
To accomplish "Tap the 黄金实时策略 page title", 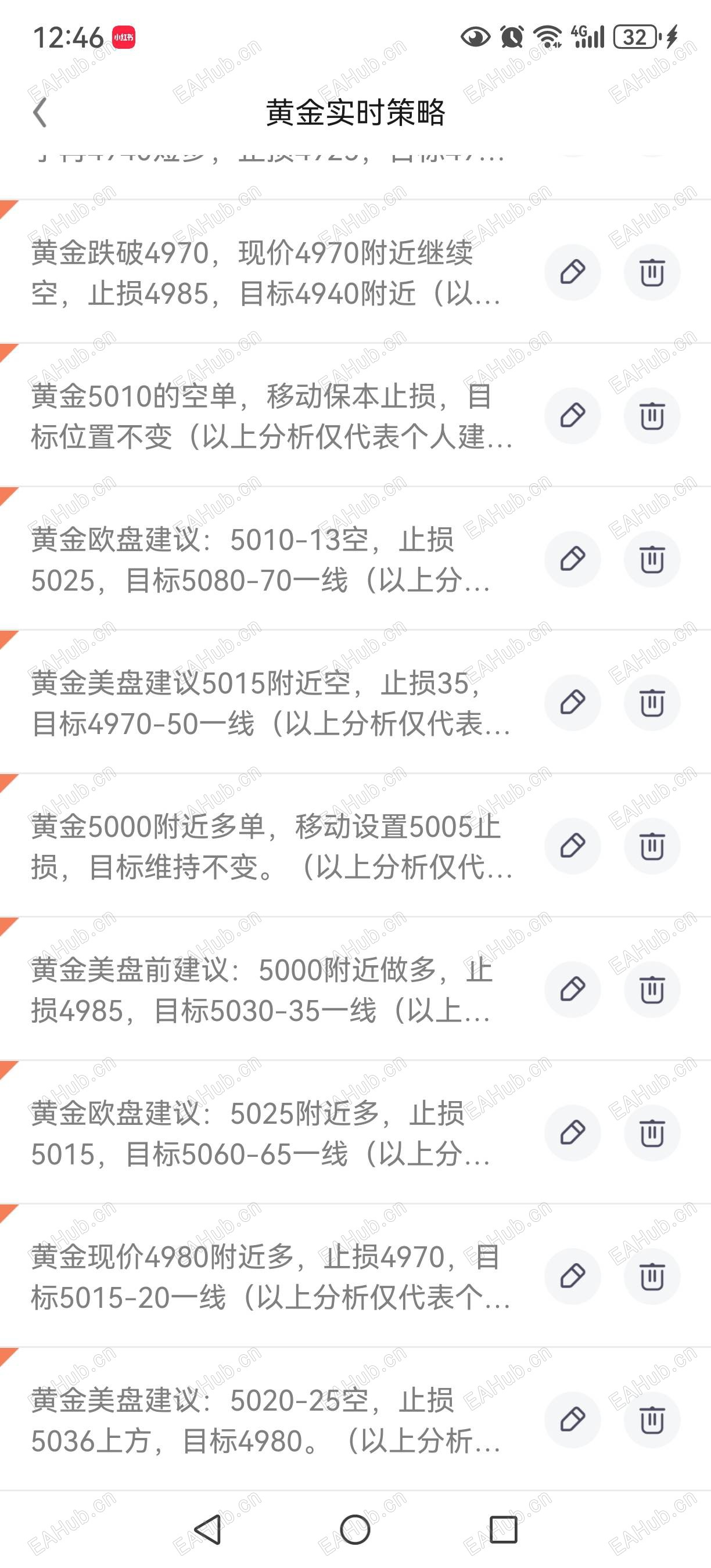I will click(355, 114).
